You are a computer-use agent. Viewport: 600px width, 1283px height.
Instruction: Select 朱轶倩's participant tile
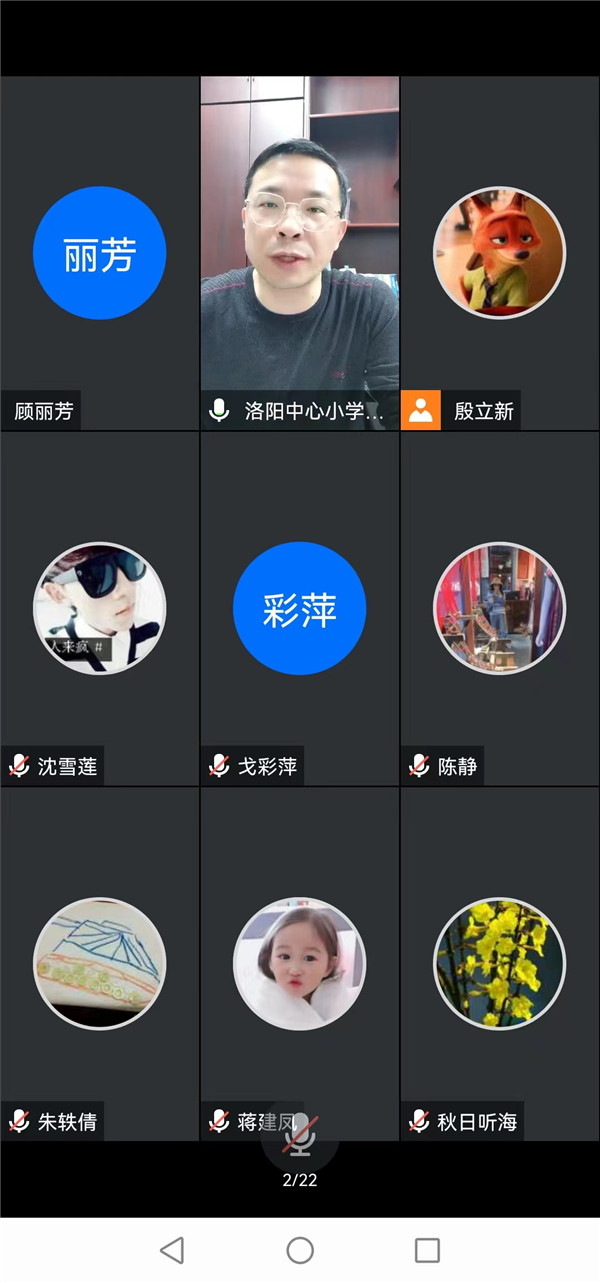[99, 963]
